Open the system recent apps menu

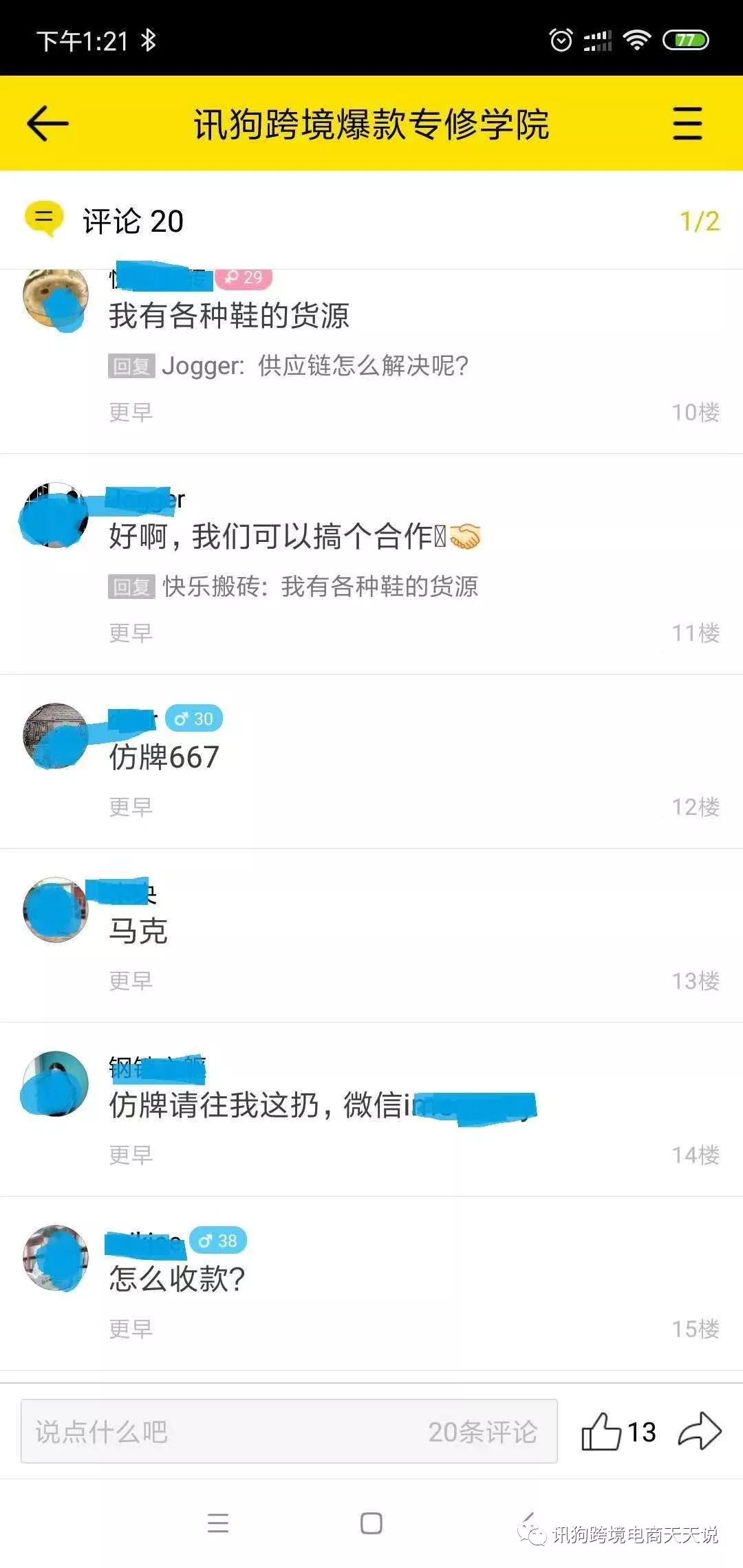(x=218, y=1523)
